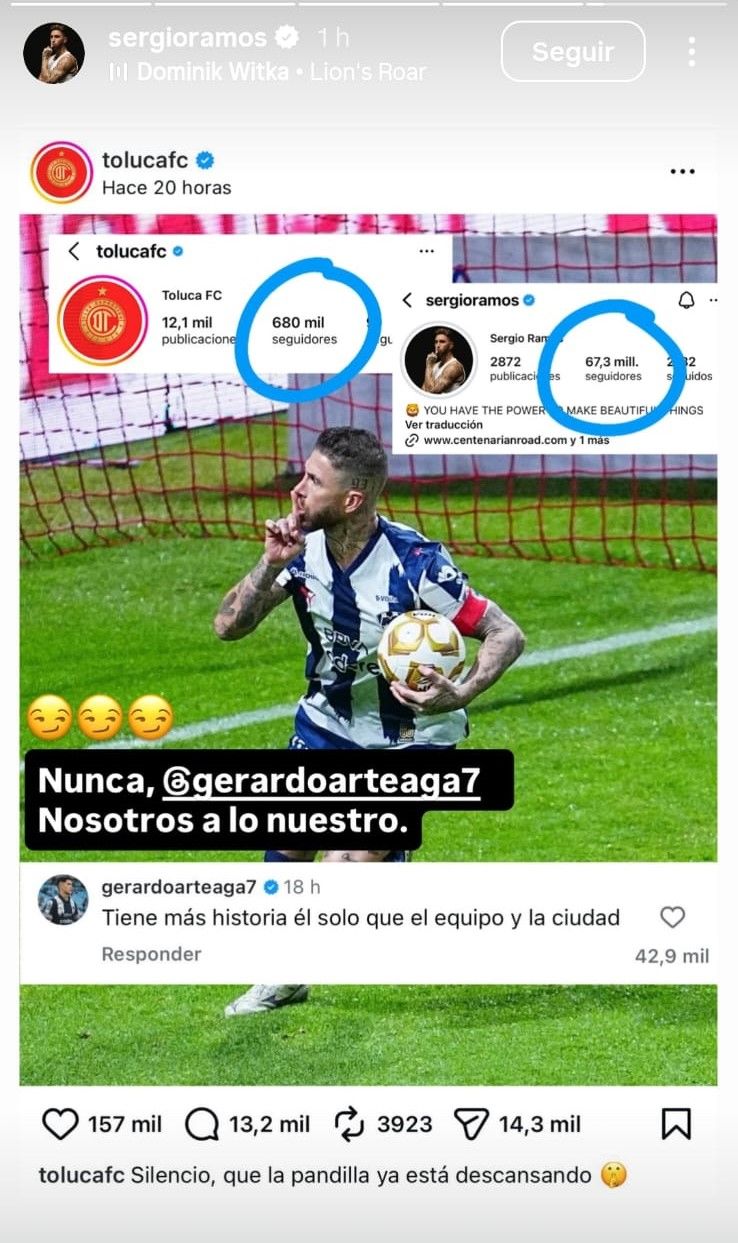This screenshot has width=738, height=1243.
Task: Open the story options three-dot menu
Action: tap(692, 51)
